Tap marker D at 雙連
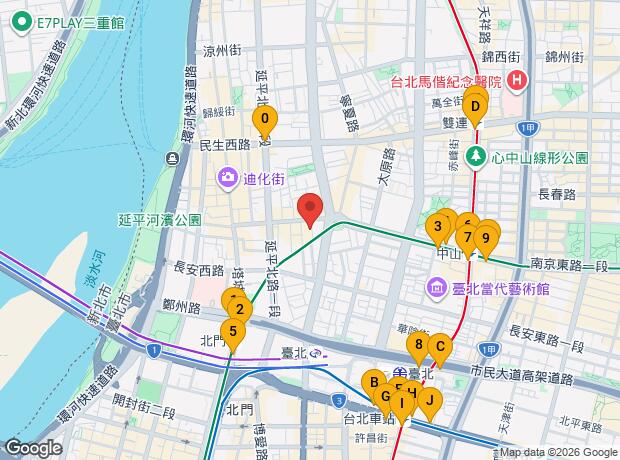This screenshot has width=620, height=460. click(x=476, y=107)
